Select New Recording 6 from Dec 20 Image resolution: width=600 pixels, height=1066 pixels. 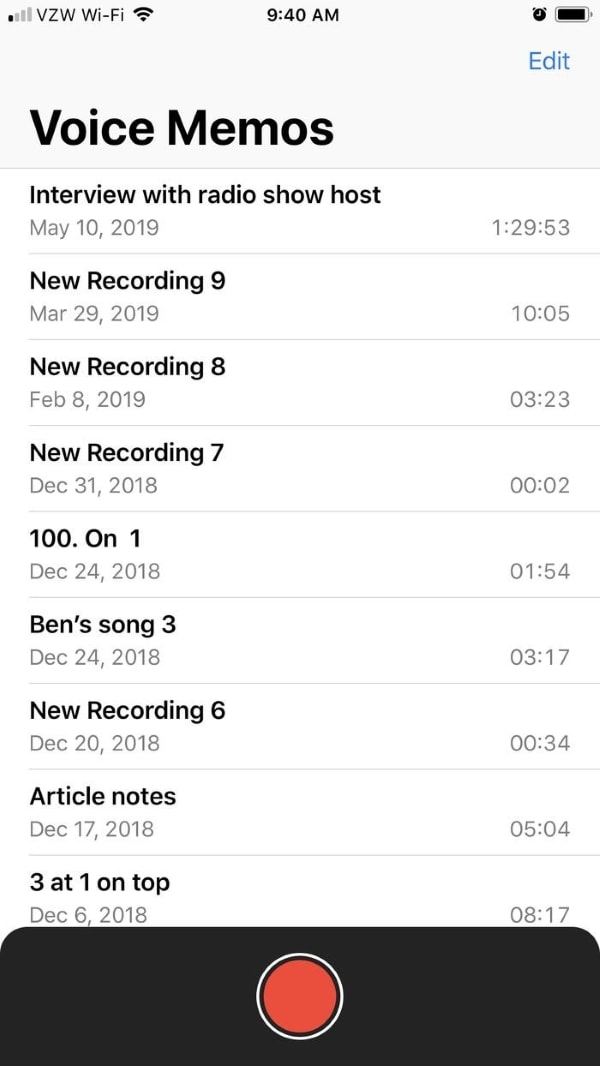[x=299, y=726]
